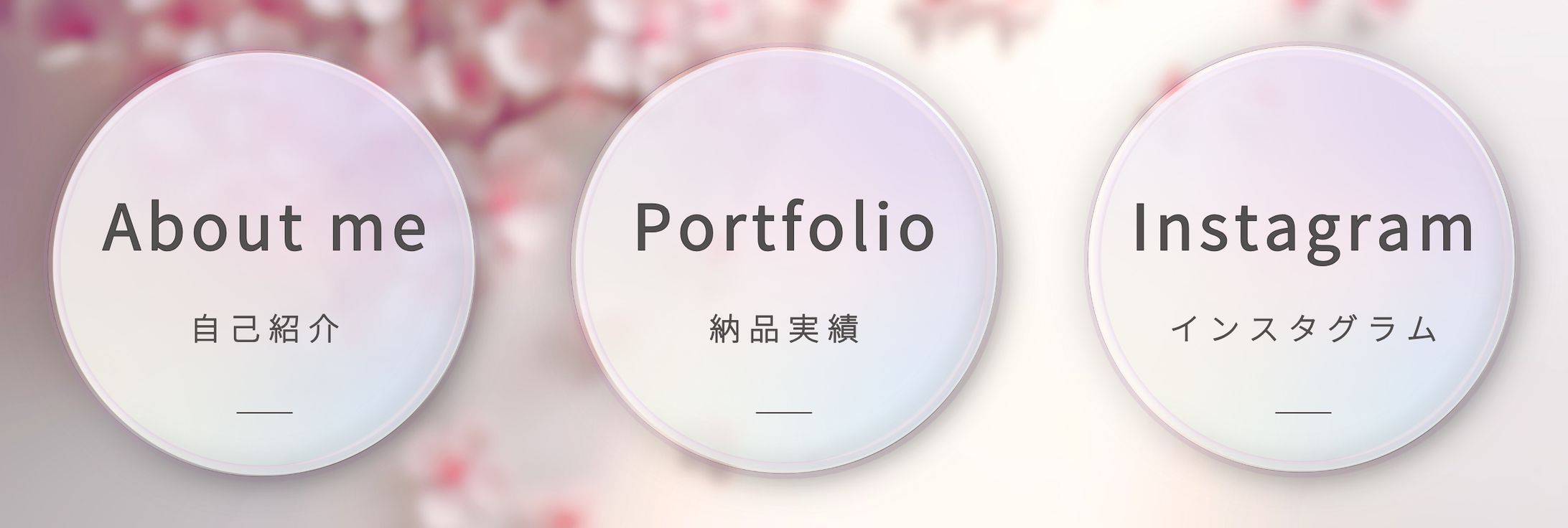The width and height of the screenshot is (1568, 528).
Task: Open the Portfolio 納品実績 circle
Action: [x=784, y=260]
